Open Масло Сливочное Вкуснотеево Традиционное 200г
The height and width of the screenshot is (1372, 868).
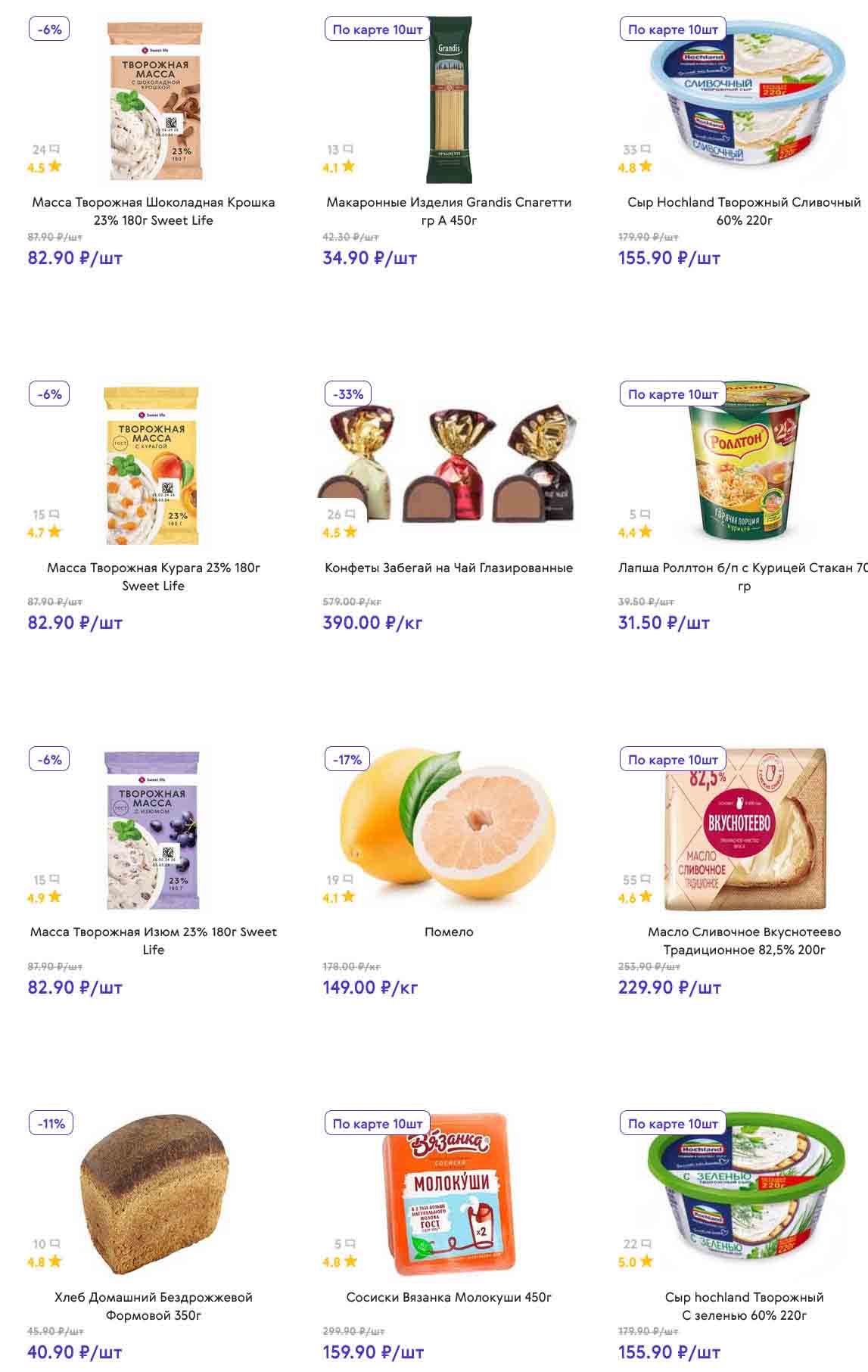point(744,941)
